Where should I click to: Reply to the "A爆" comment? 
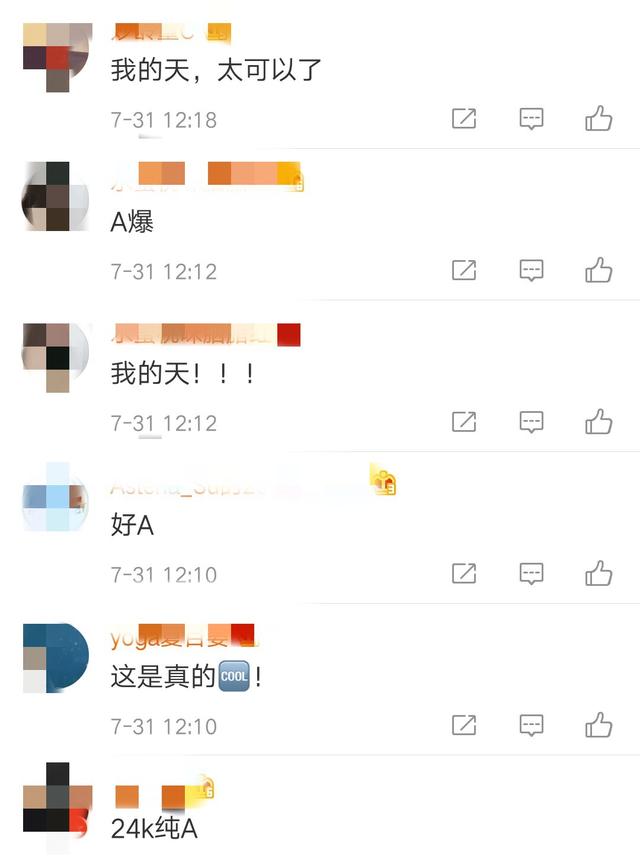[x=531, y=270]
